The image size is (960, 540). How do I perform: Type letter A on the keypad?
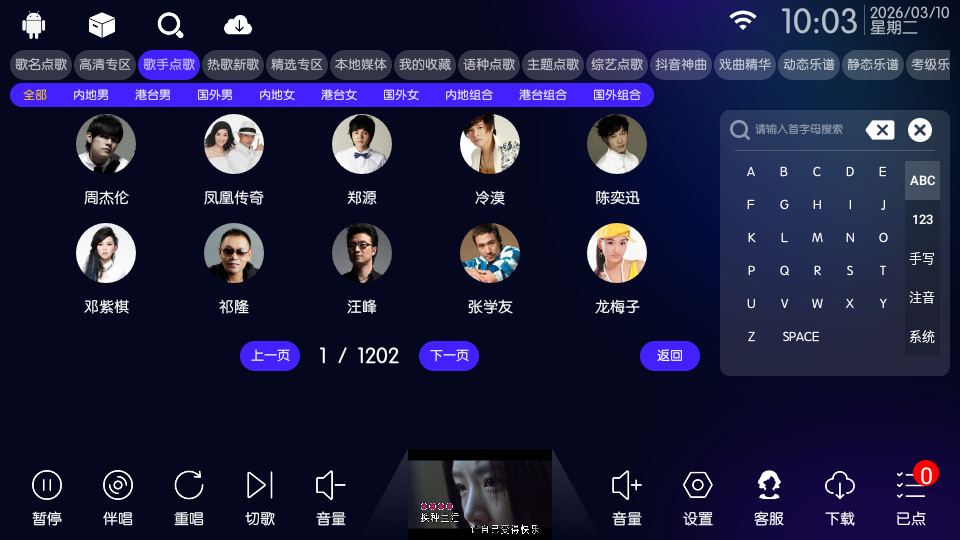pos(751,172)
